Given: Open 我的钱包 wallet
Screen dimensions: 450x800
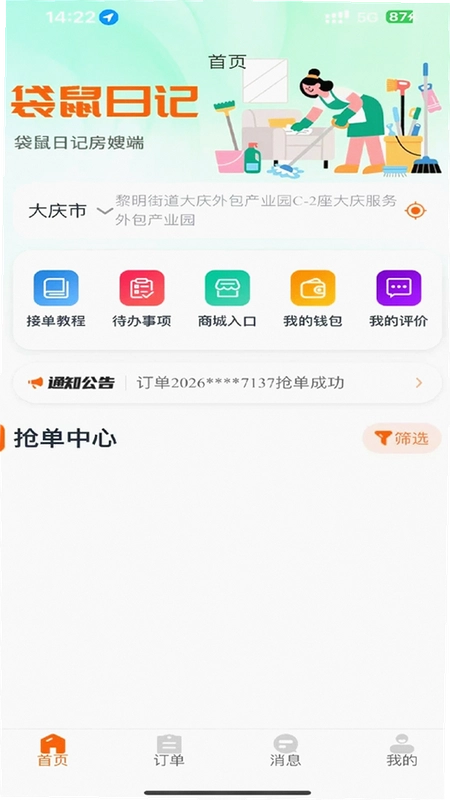Looking at the screenshot, I should click(x=313, y=298).
